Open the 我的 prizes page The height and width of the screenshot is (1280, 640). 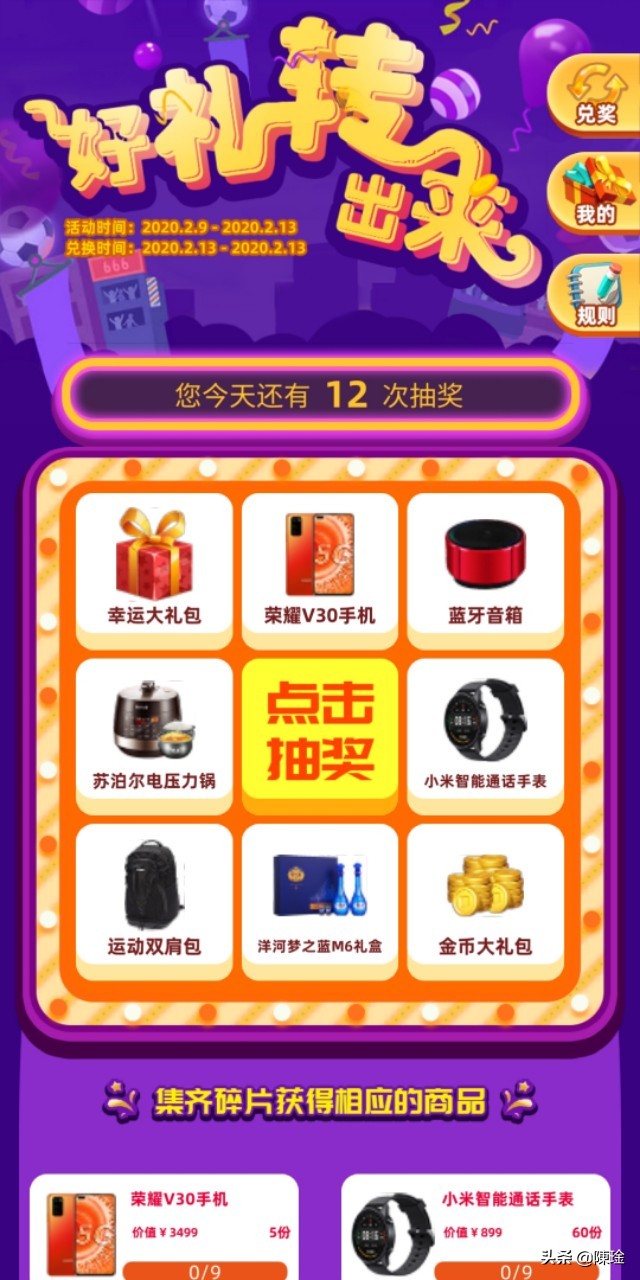[x=594, y=196]
